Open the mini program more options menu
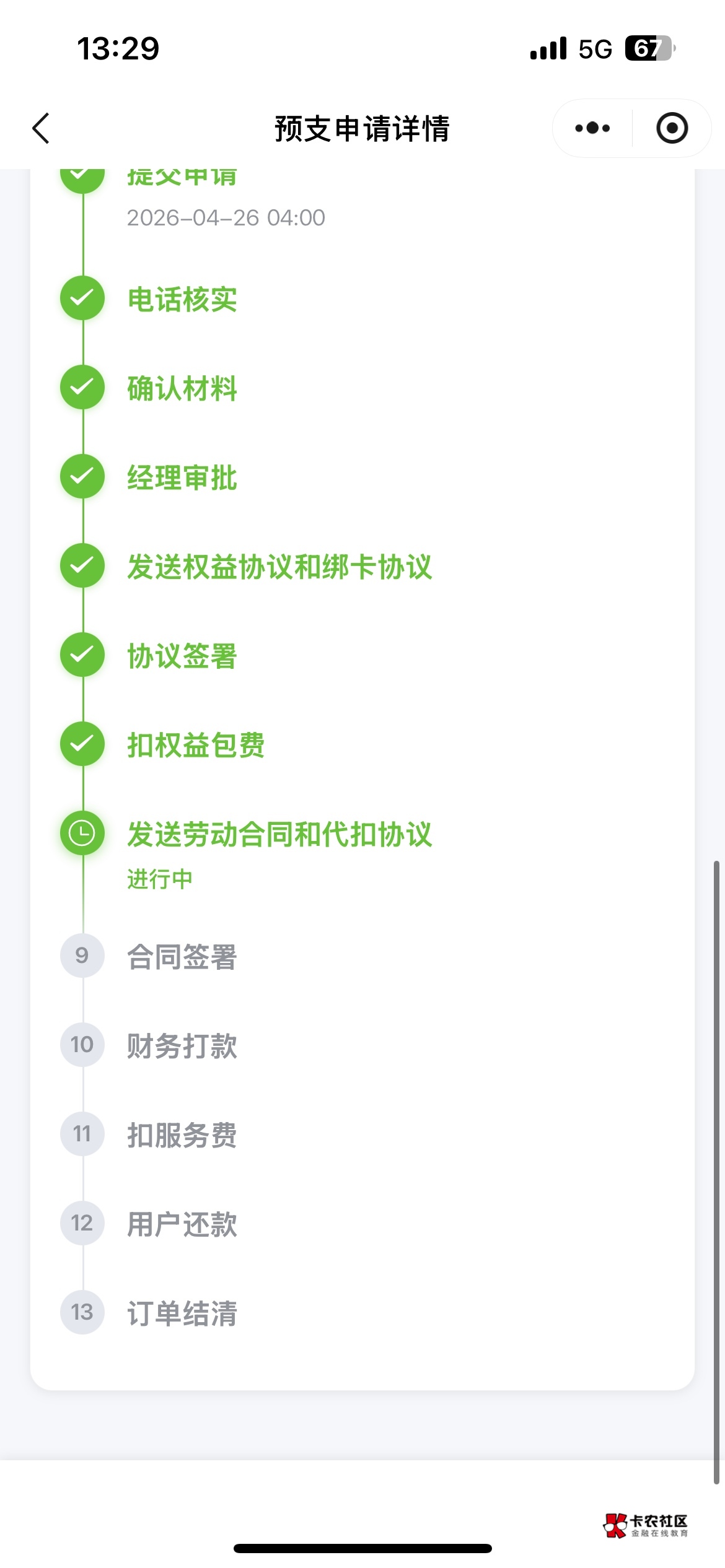The image size is (725, 1568). [592, 128]
